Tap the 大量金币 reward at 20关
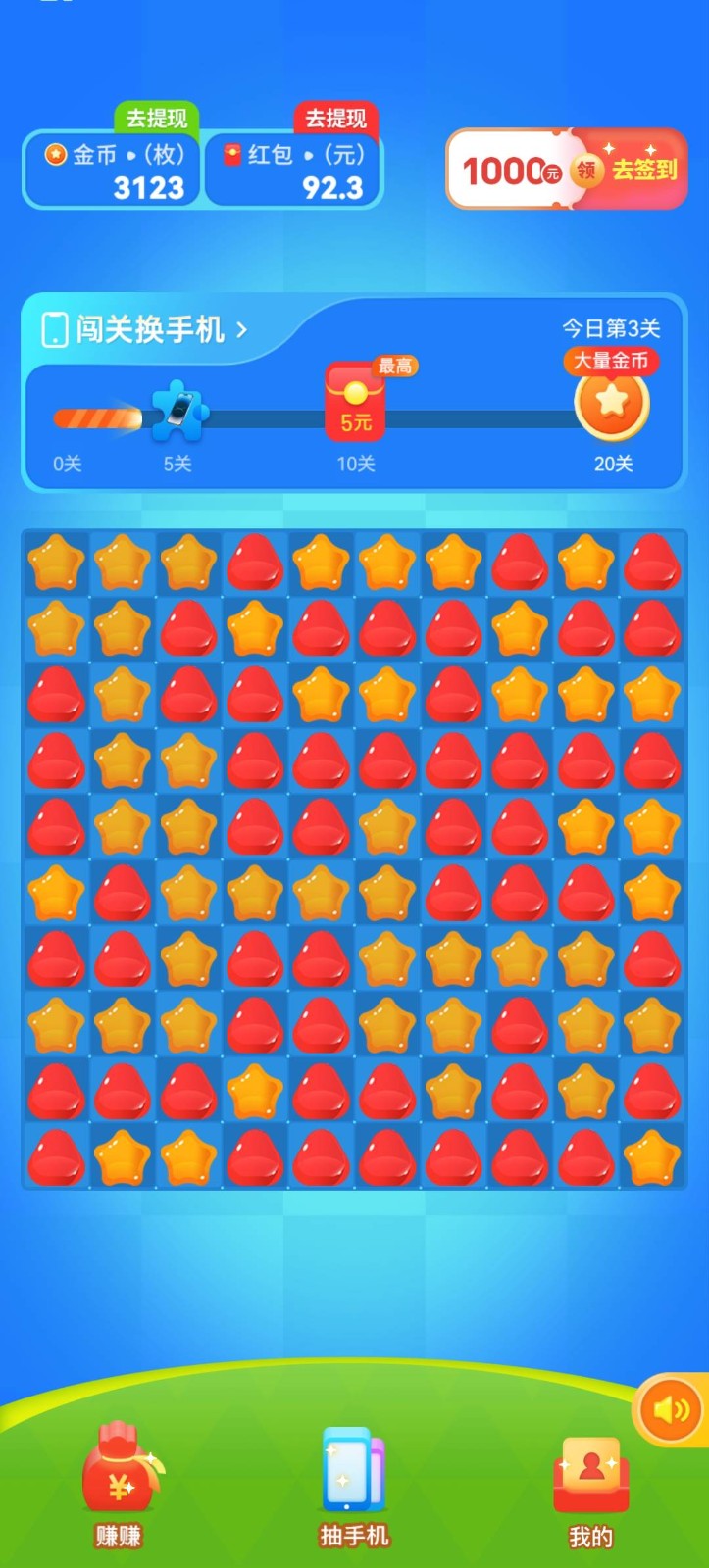The height and width of the screenshot is (1568, 709). point(611,401)
